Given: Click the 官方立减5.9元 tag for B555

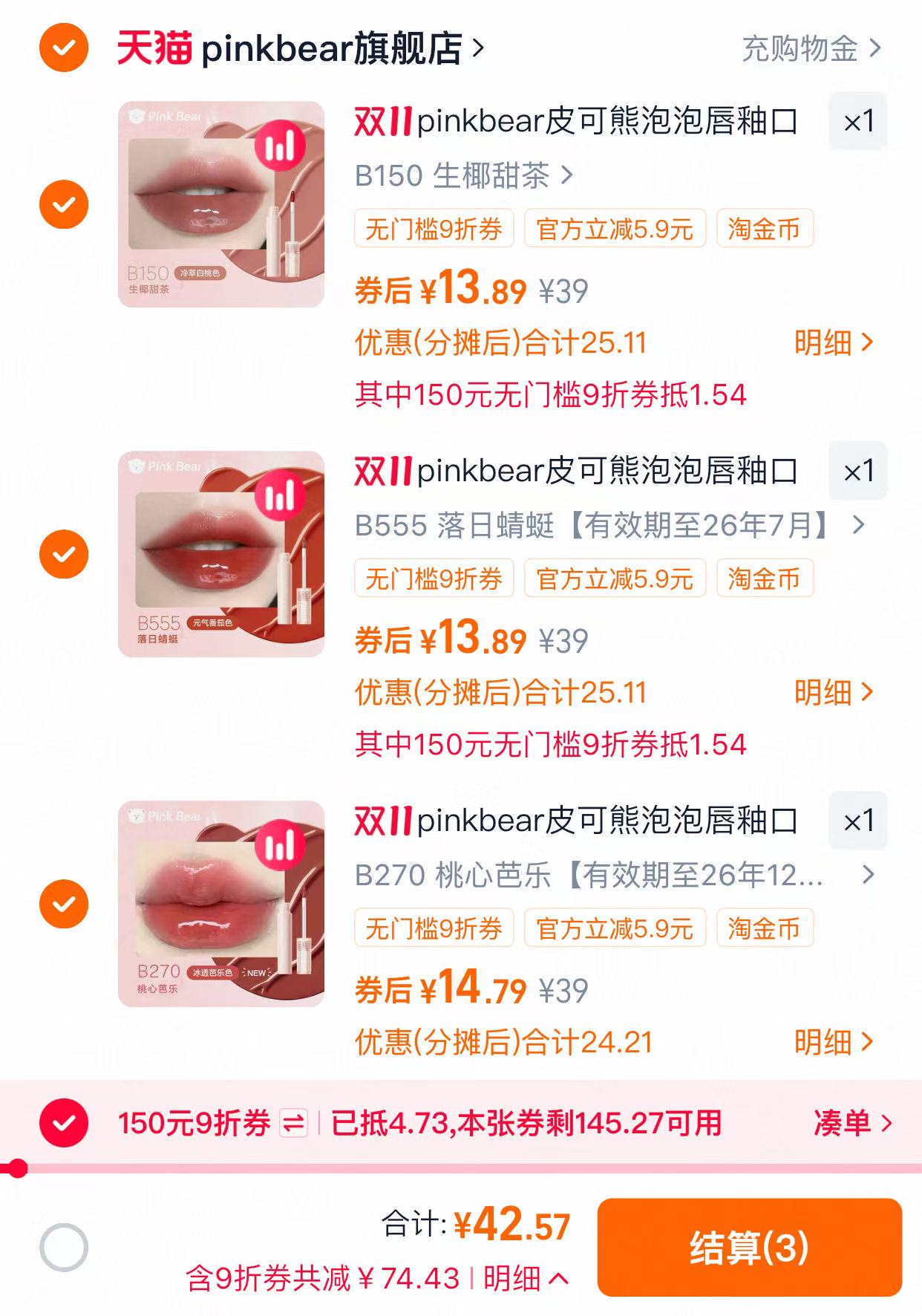Looking at the screenshot, I should [615, 579].
